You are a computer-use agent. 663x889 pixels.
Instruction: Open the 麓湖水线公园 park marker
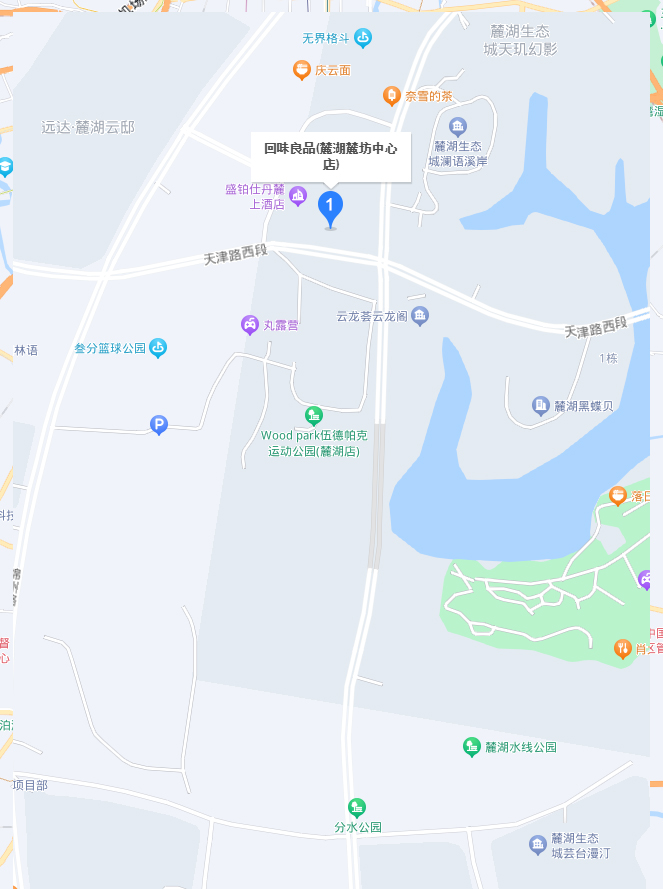(x=472, y=746)
